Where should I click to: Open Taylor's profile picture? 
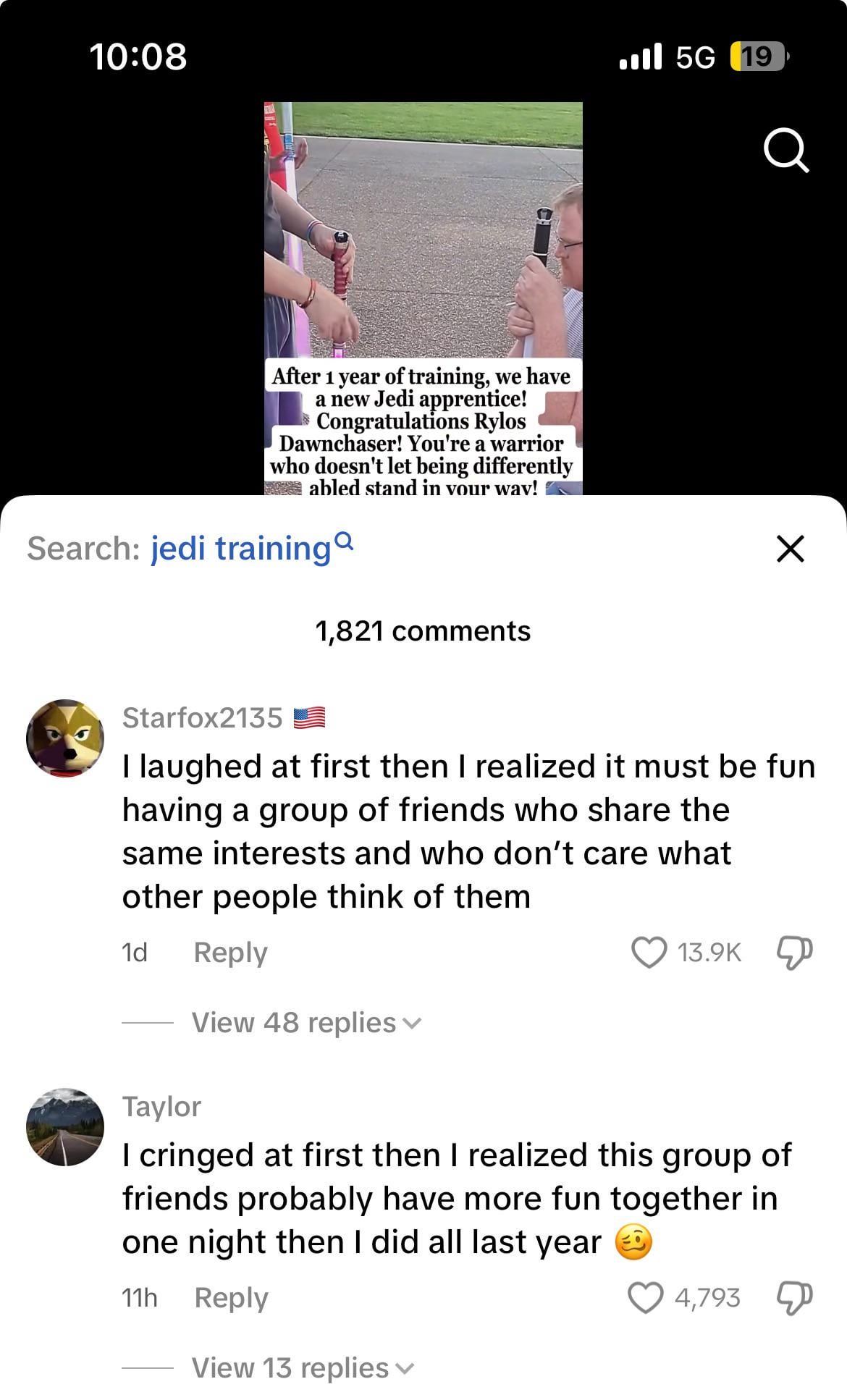coord(65,1127)
